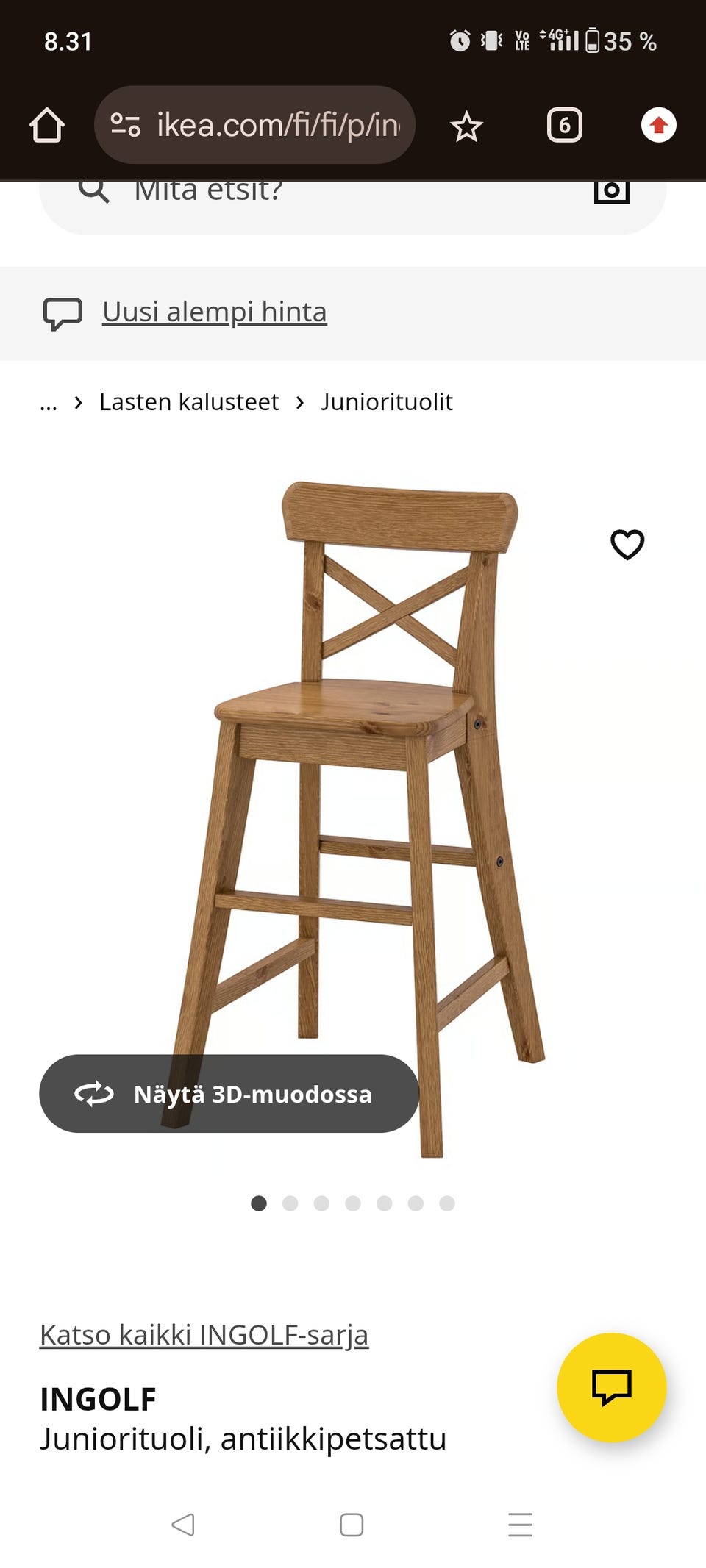View the chair with 'Näytä 3D-muodossa'
Viewport: 706px width, 1568px height.
[229, 1093]
